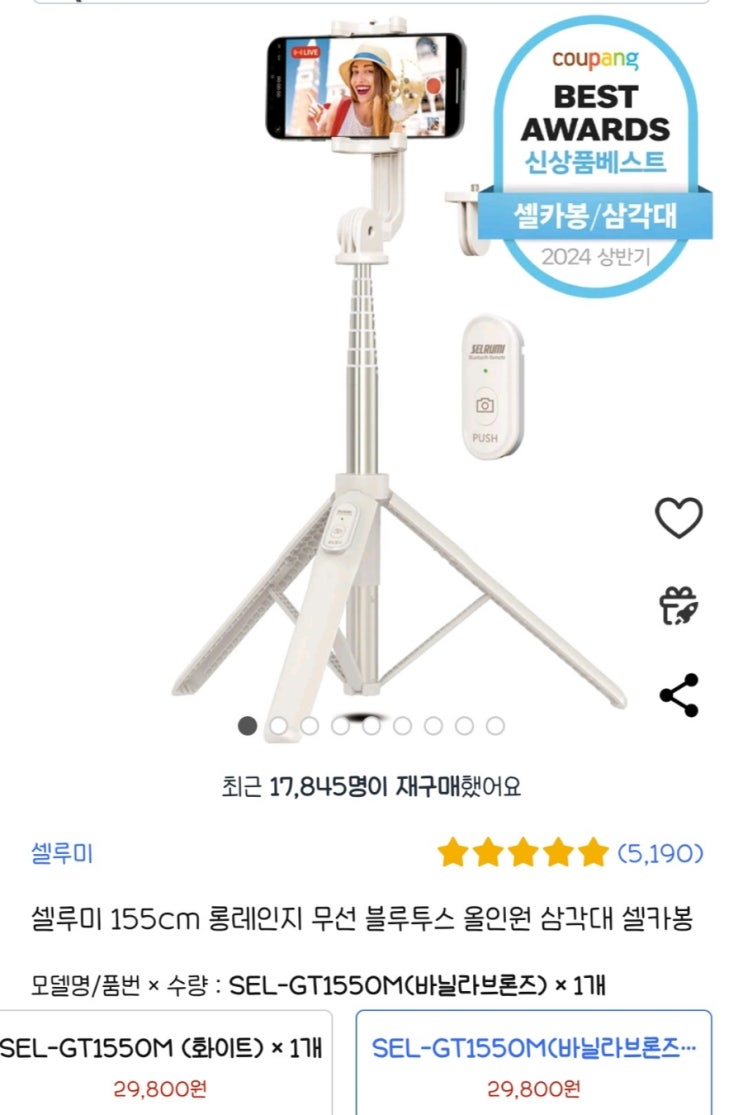Add product to wishlist with heart icon
The width and height of the screenshot is (743, 1115).
coord(679,517)
